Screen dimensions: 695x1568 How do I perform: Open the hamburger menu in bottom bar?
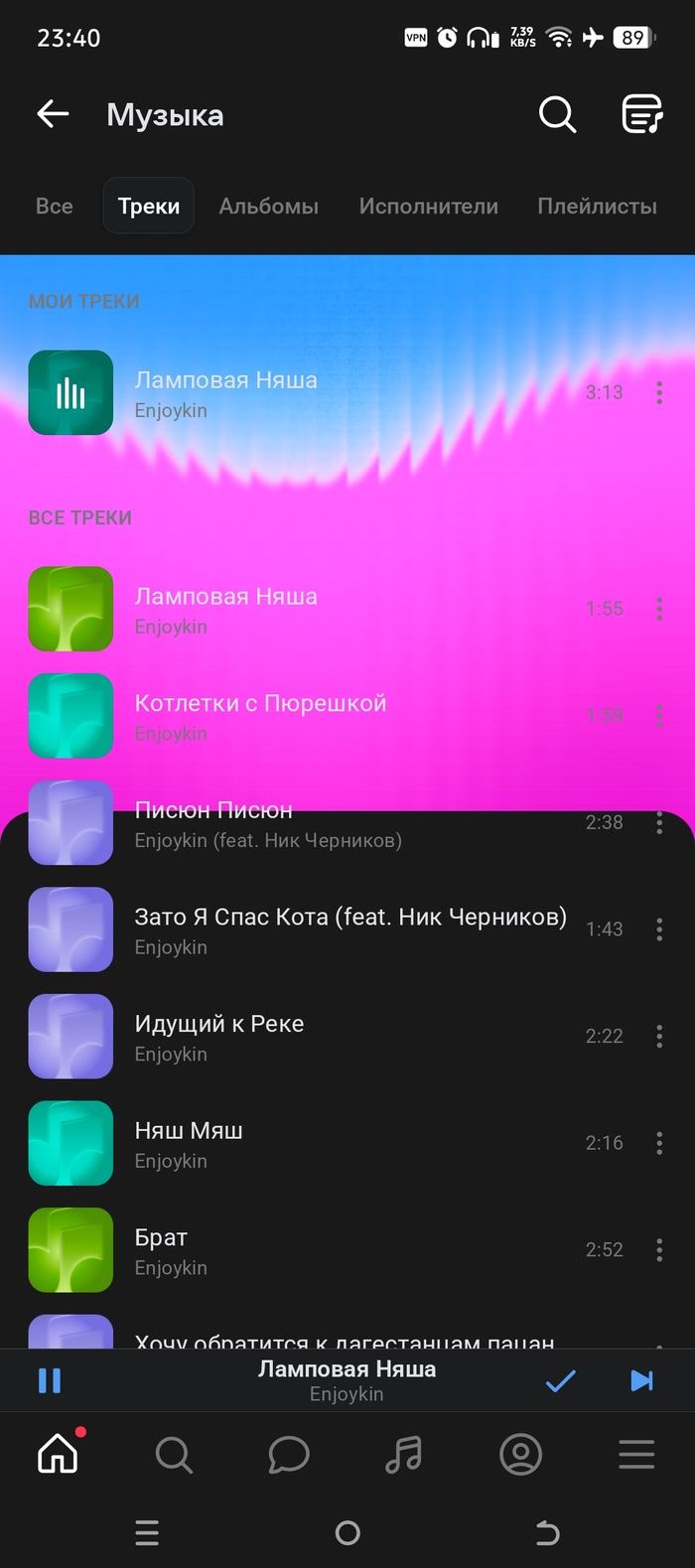[636, 1455]
